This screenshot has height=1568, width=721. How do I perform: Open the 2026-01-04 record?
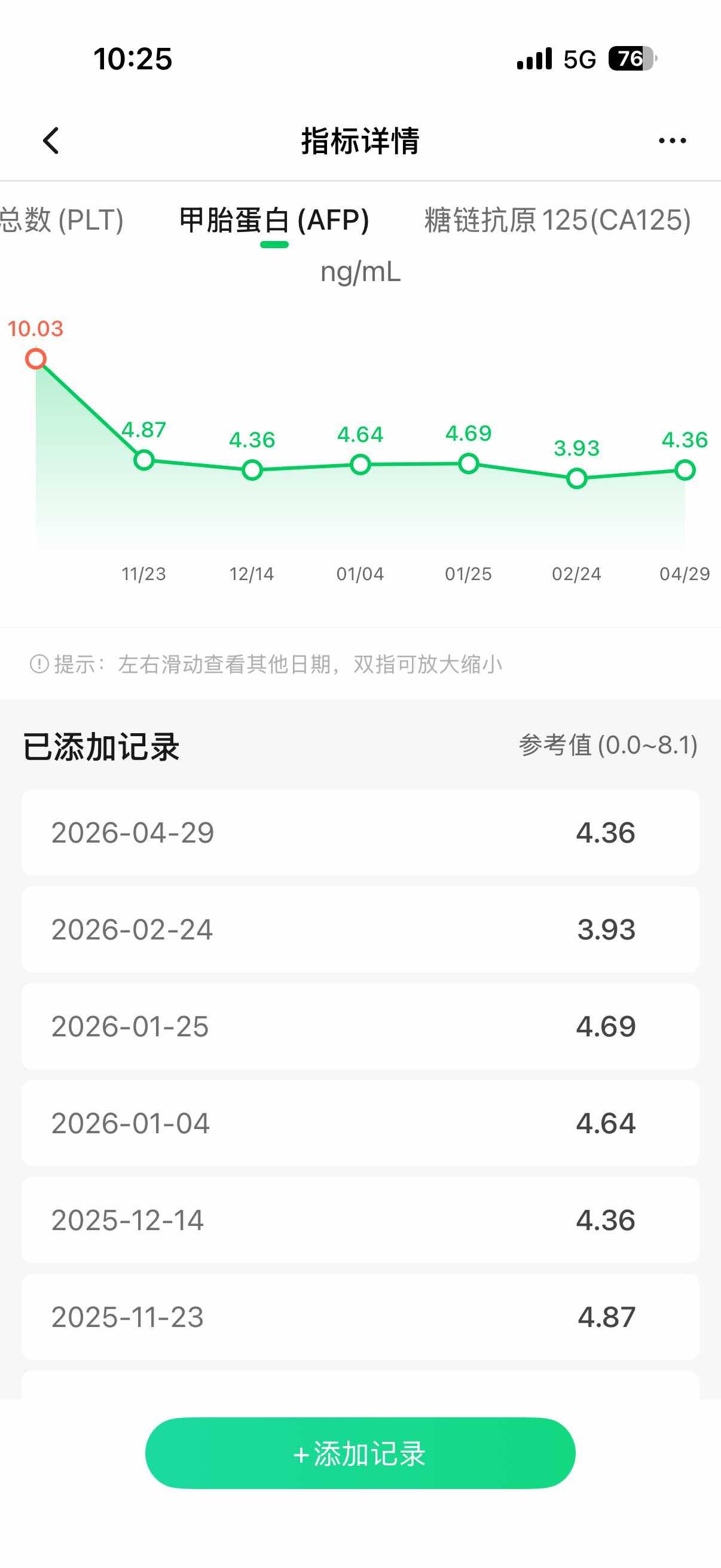click(x=360, y=1122)
